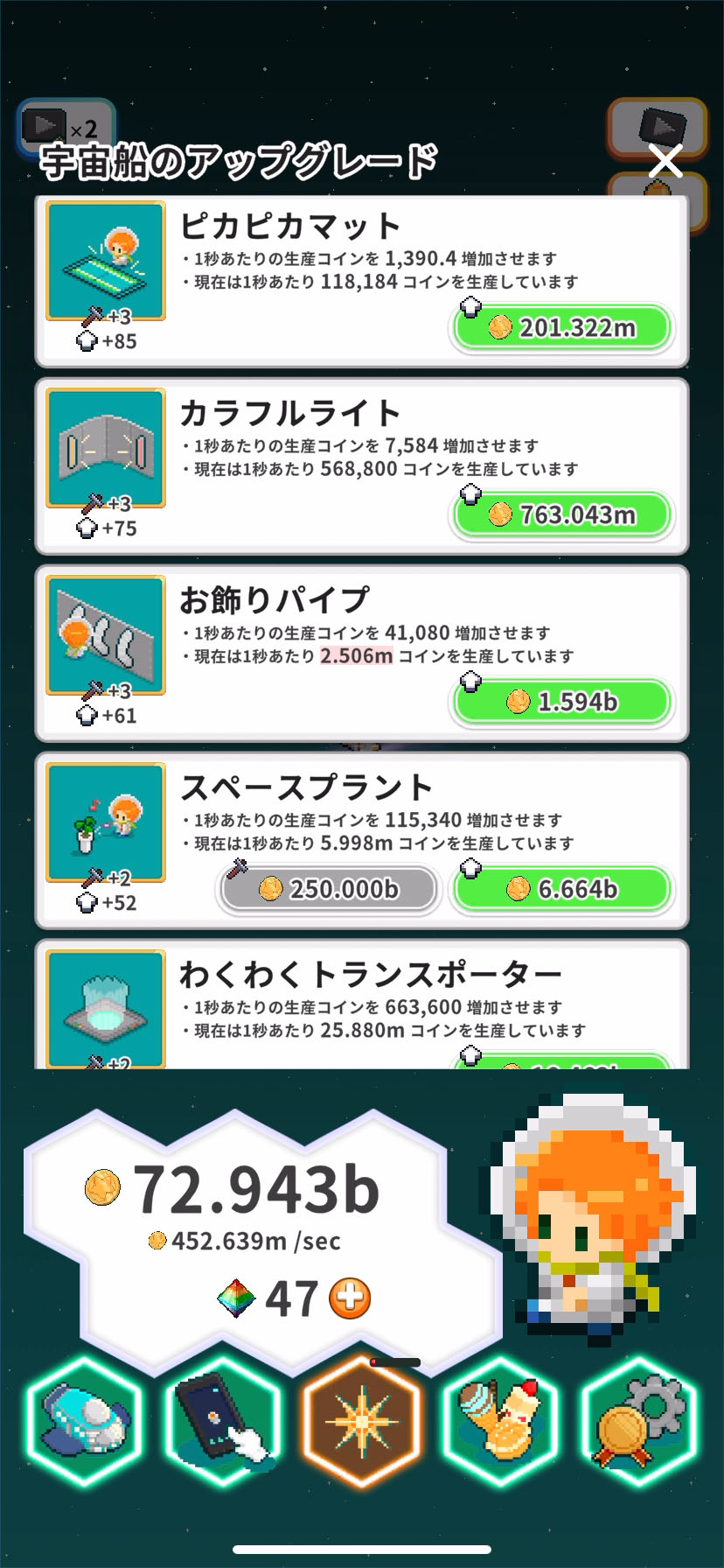
Task: Tap the x2 video boost button
Action: 64,127
